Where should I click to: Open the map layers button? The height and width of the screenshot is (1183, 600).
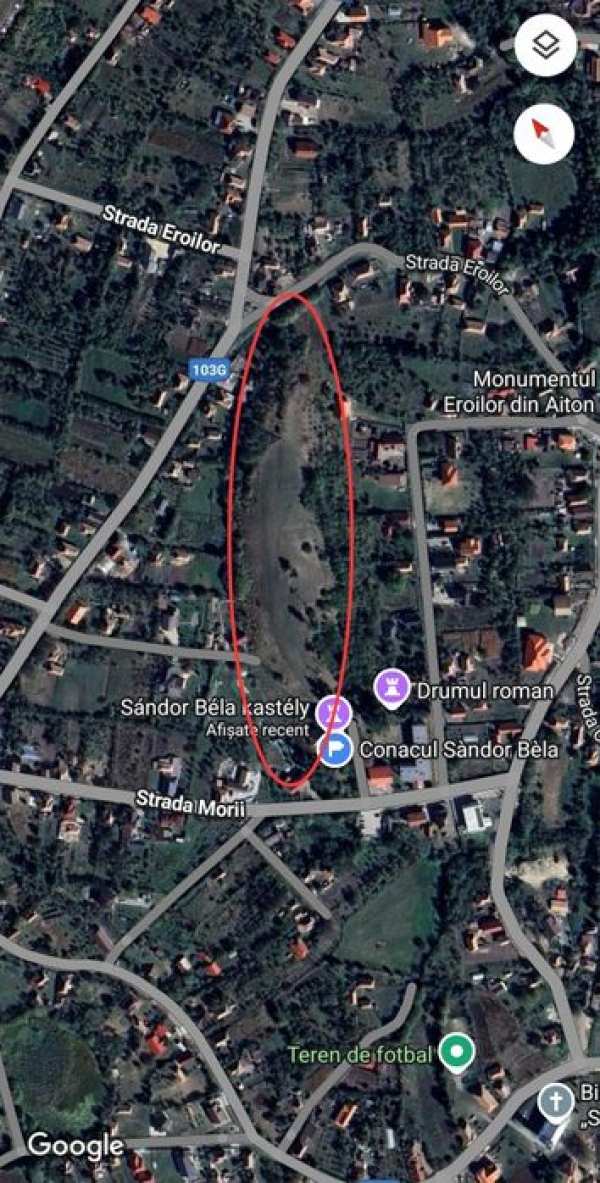[545, 46]
